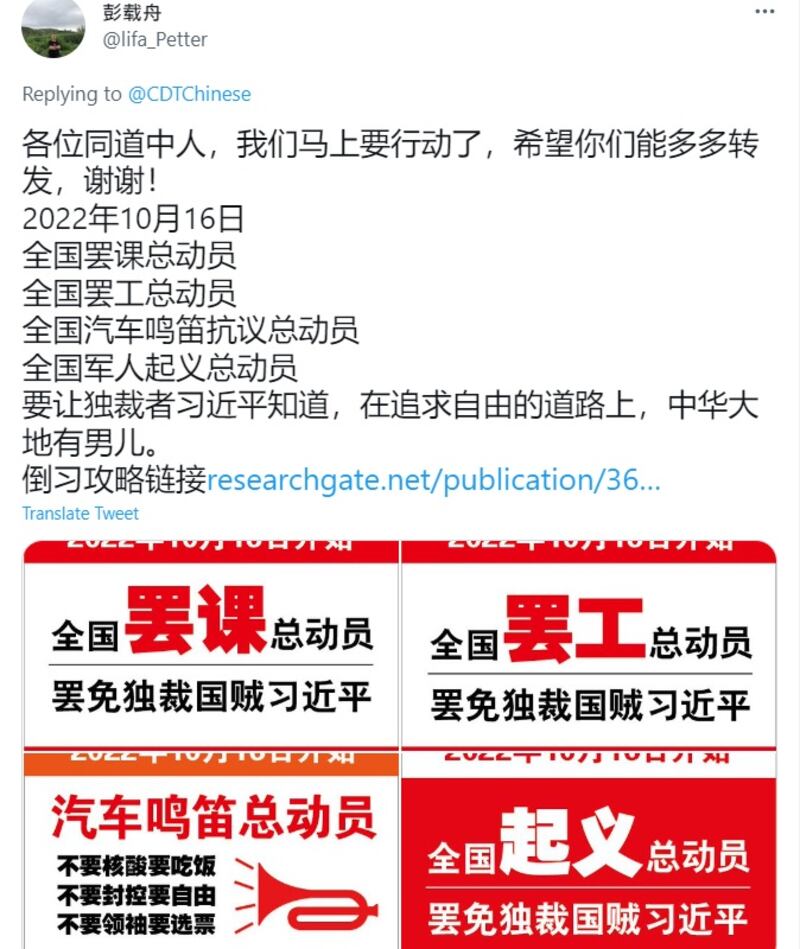The image size is (800, 949).
Task: Open the tweet's three-dot overflow menu
Action: click(763, 12)
